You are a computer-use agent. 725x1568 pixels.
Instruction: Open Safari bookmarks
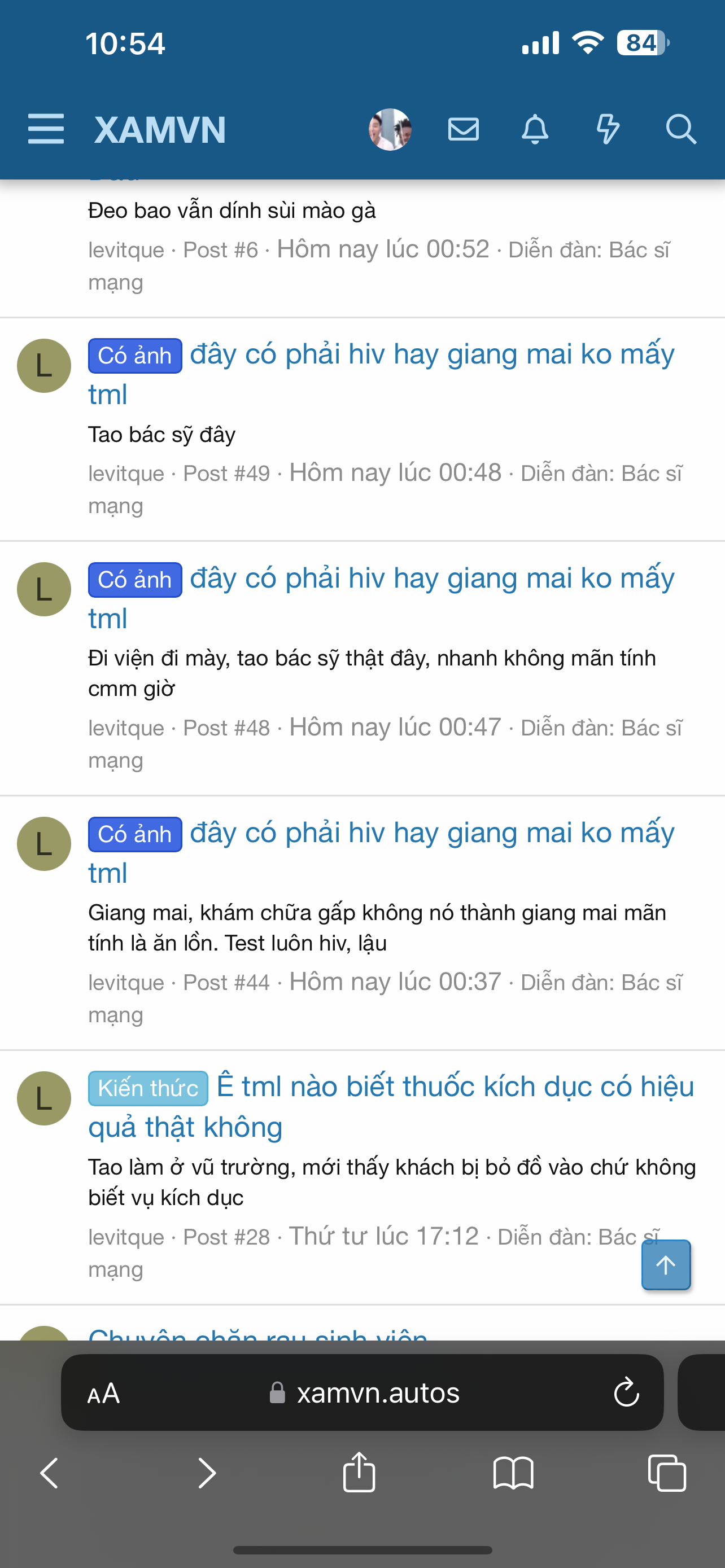(513, 1474)
